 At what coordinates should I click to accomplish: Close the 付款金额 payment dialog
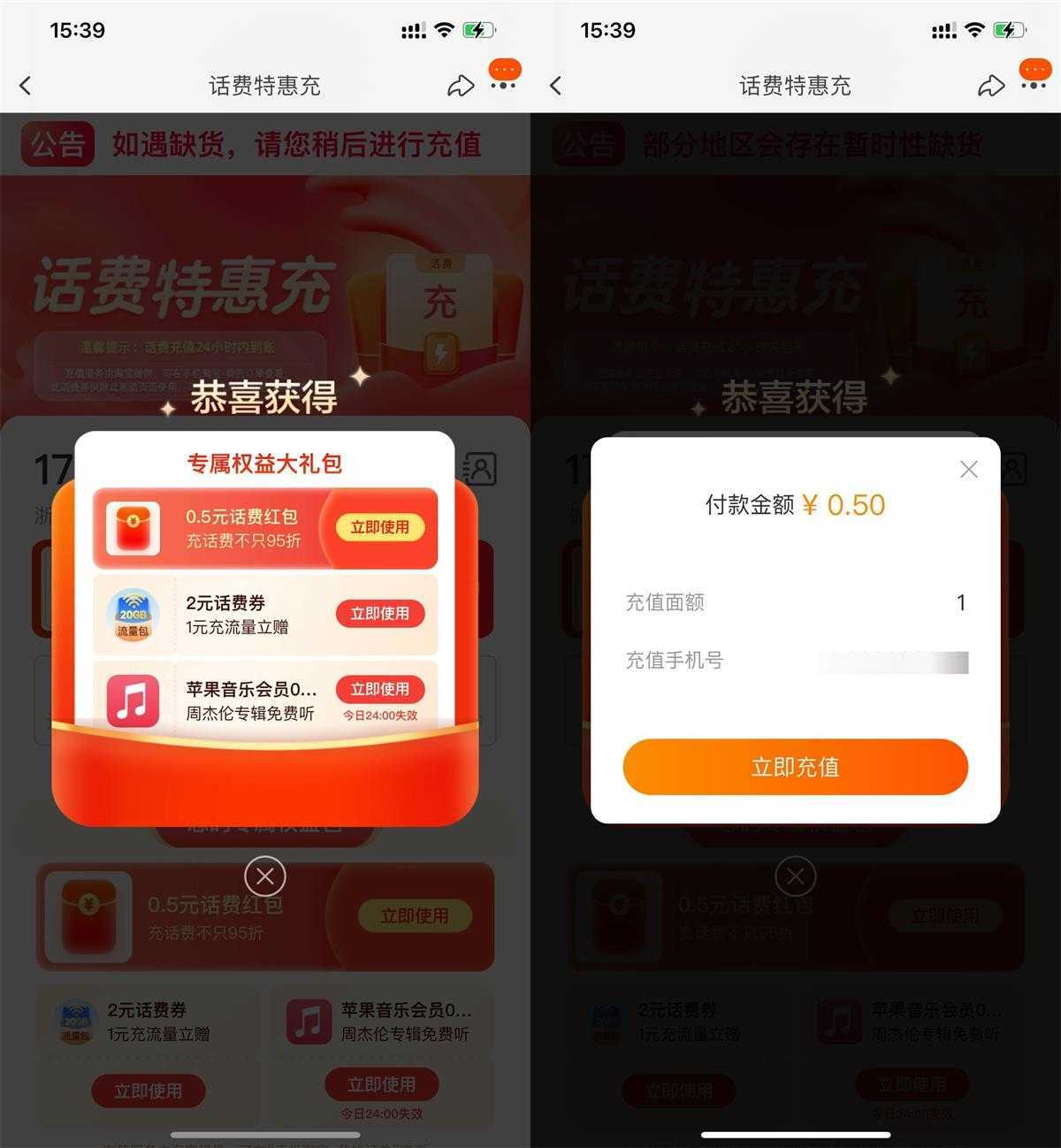point(969,470)
